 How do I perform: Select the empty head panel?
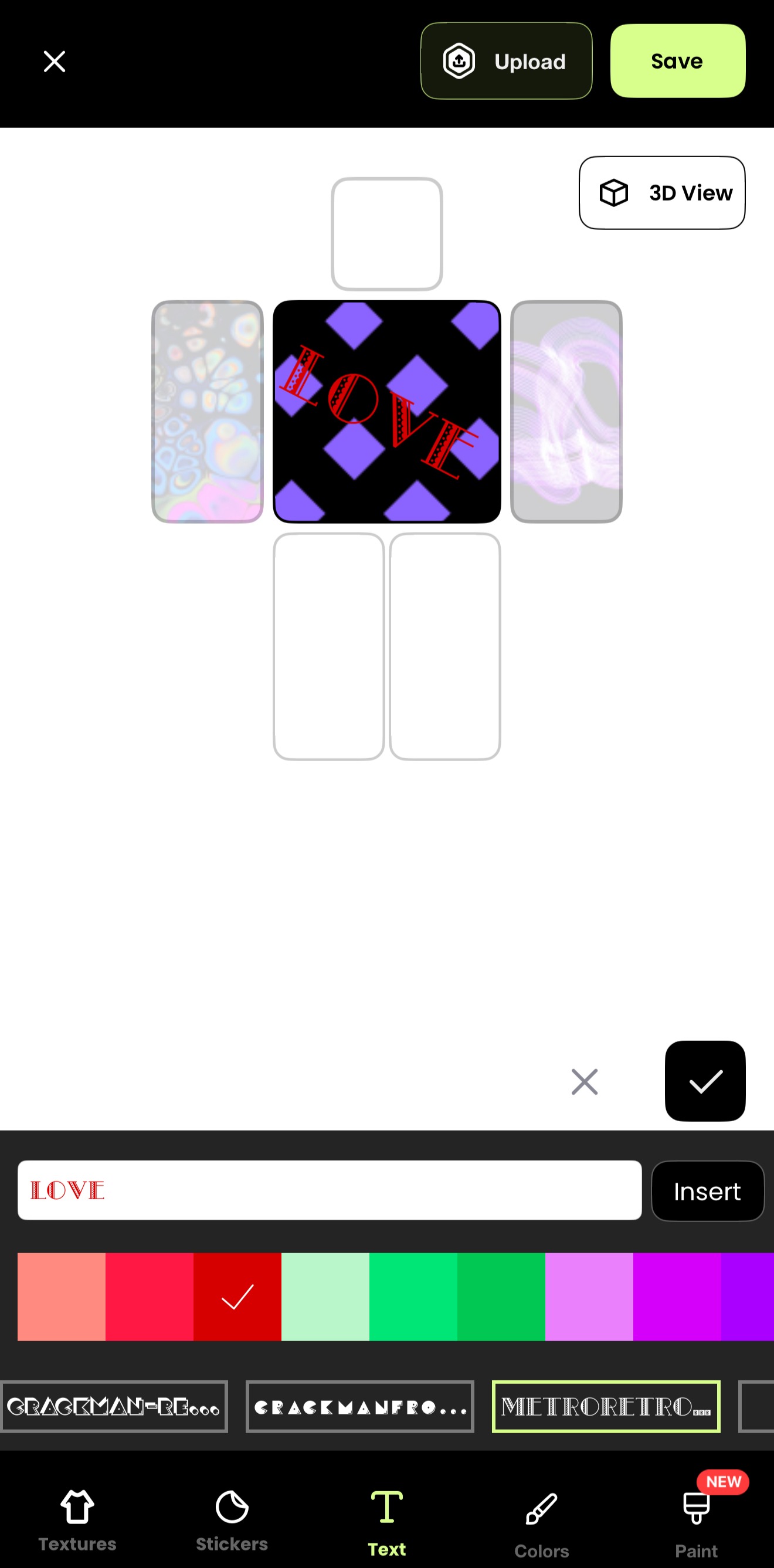[x=386, y=235]
